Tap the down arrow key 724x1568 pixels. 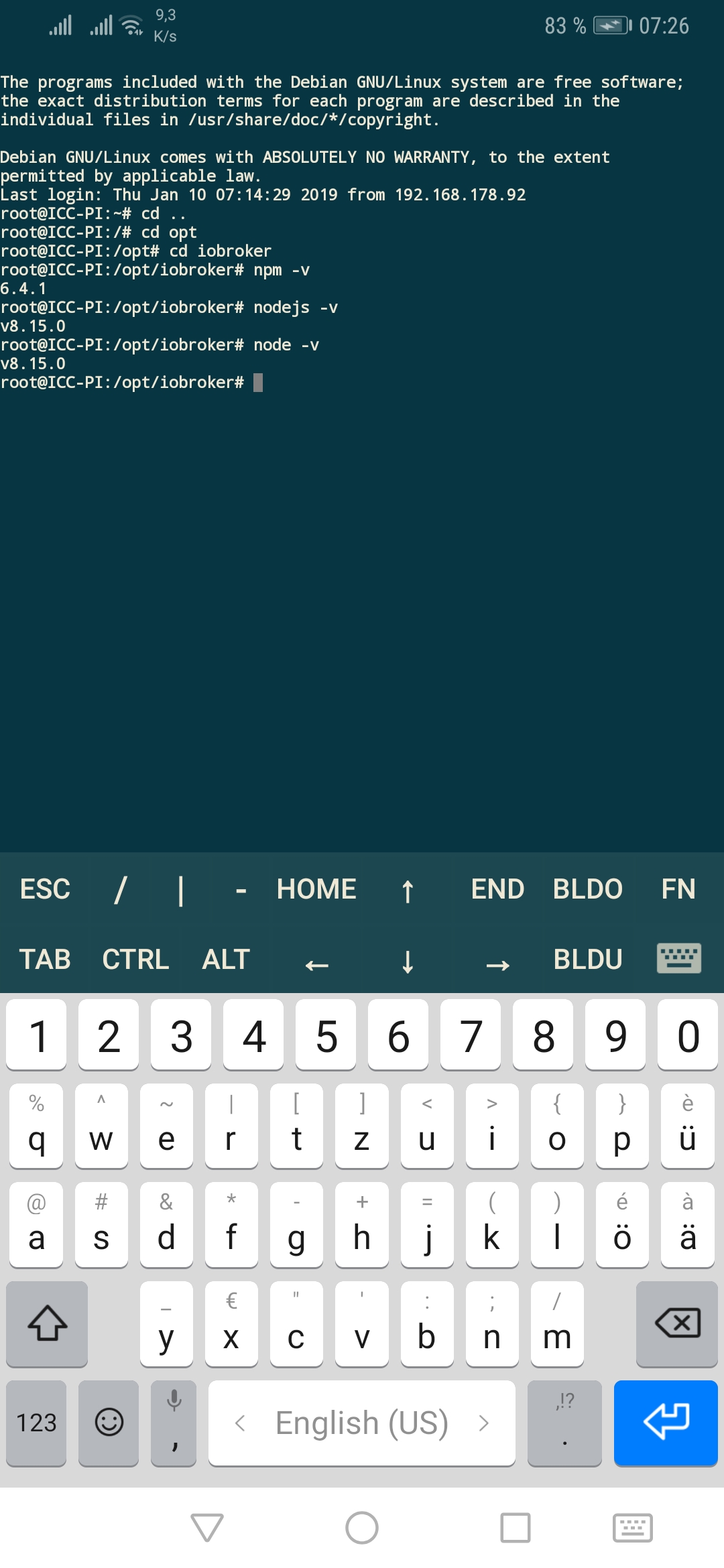407,961
